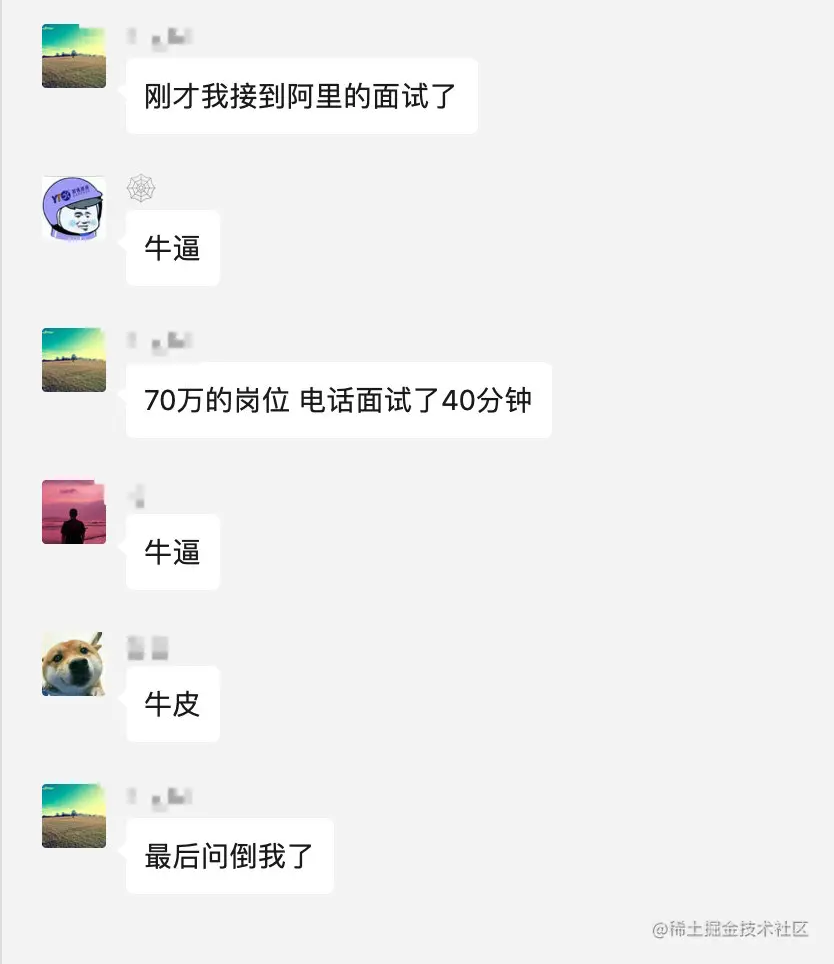Open the Shiba dog avatar profile

(x=73, y=664)
